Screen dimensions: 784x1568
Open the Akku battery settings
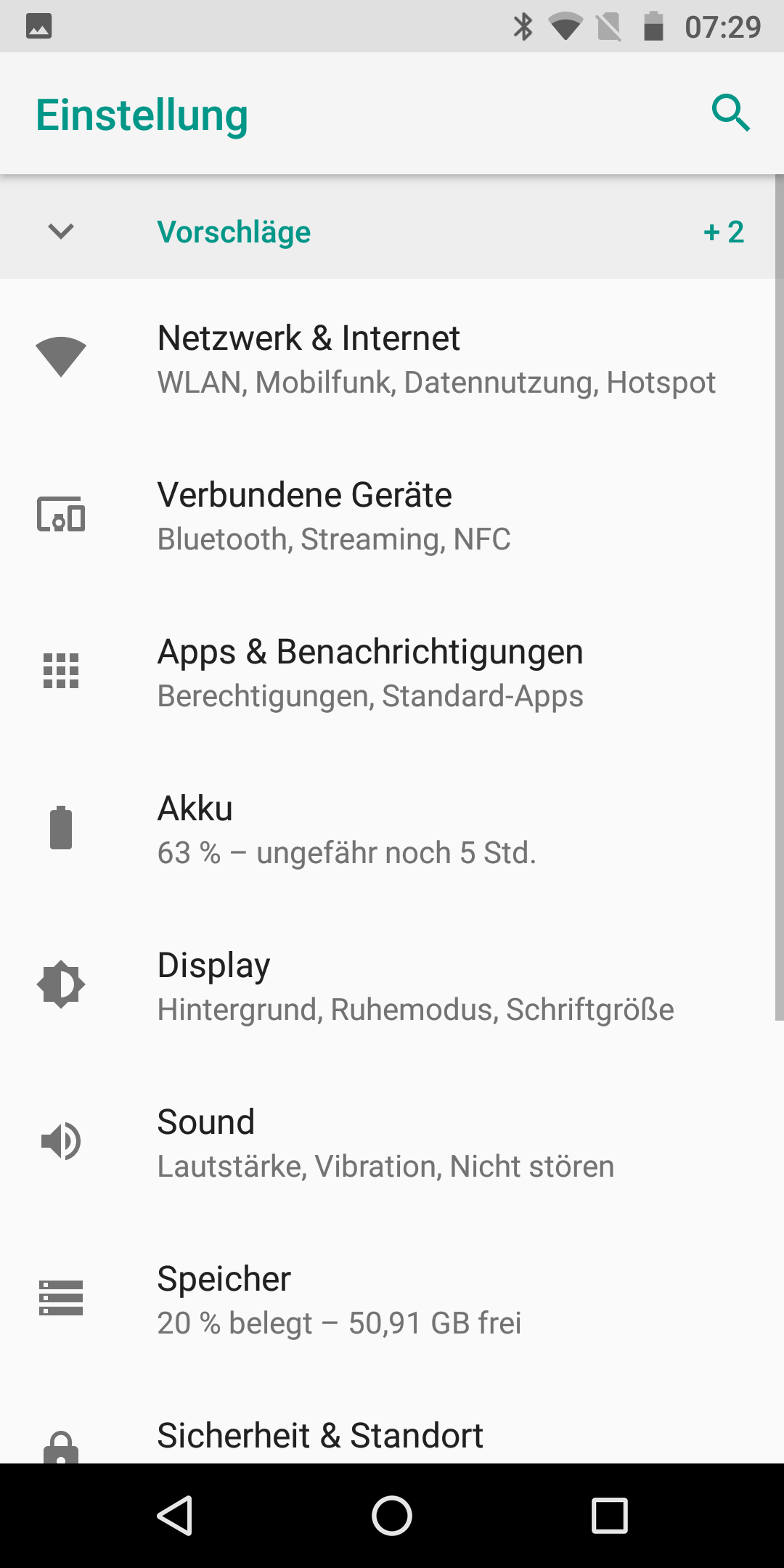coord(392,829)
